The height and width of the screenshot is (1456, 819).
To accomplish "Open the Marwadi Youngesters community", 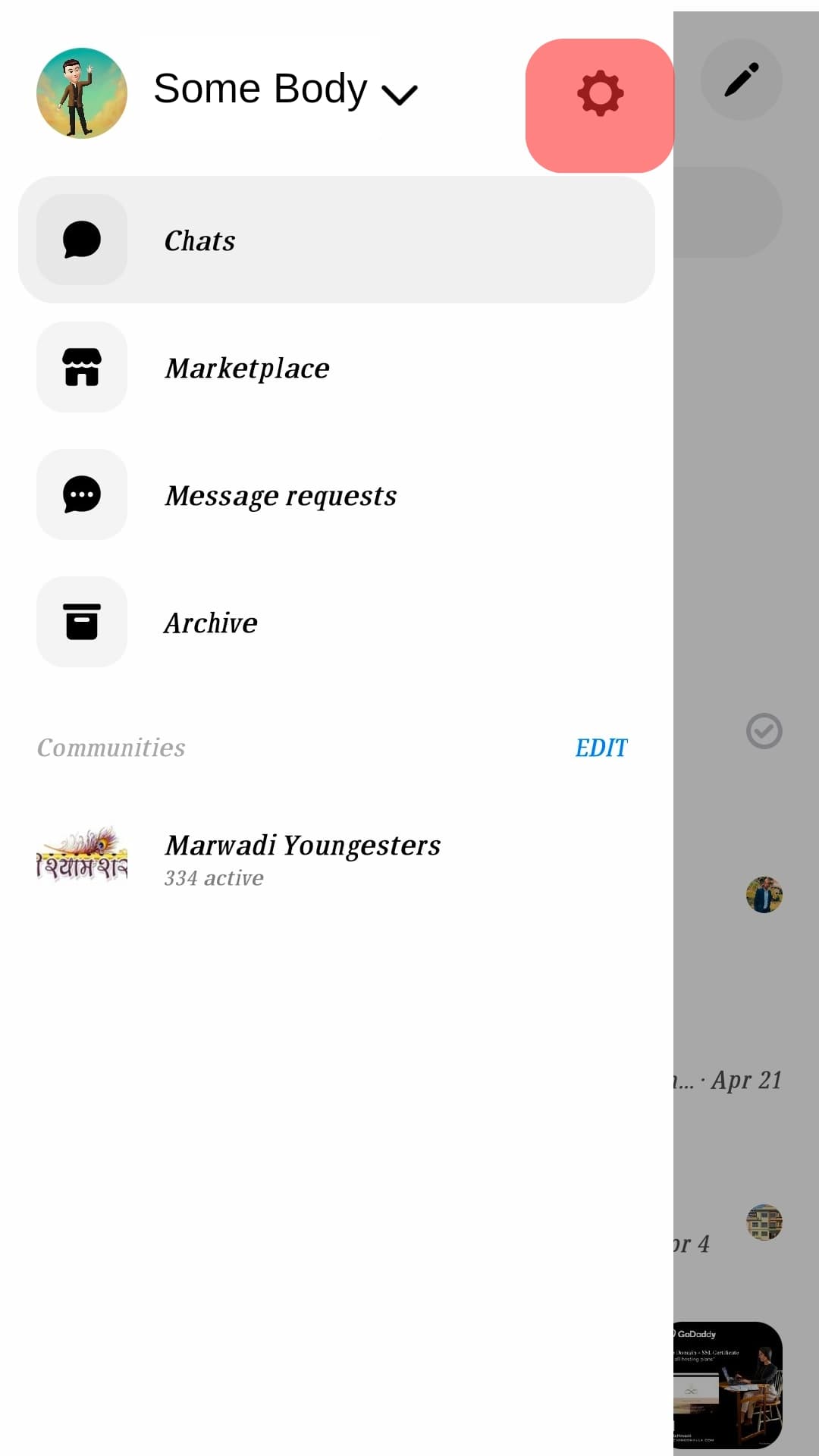I will coord(302,859).
